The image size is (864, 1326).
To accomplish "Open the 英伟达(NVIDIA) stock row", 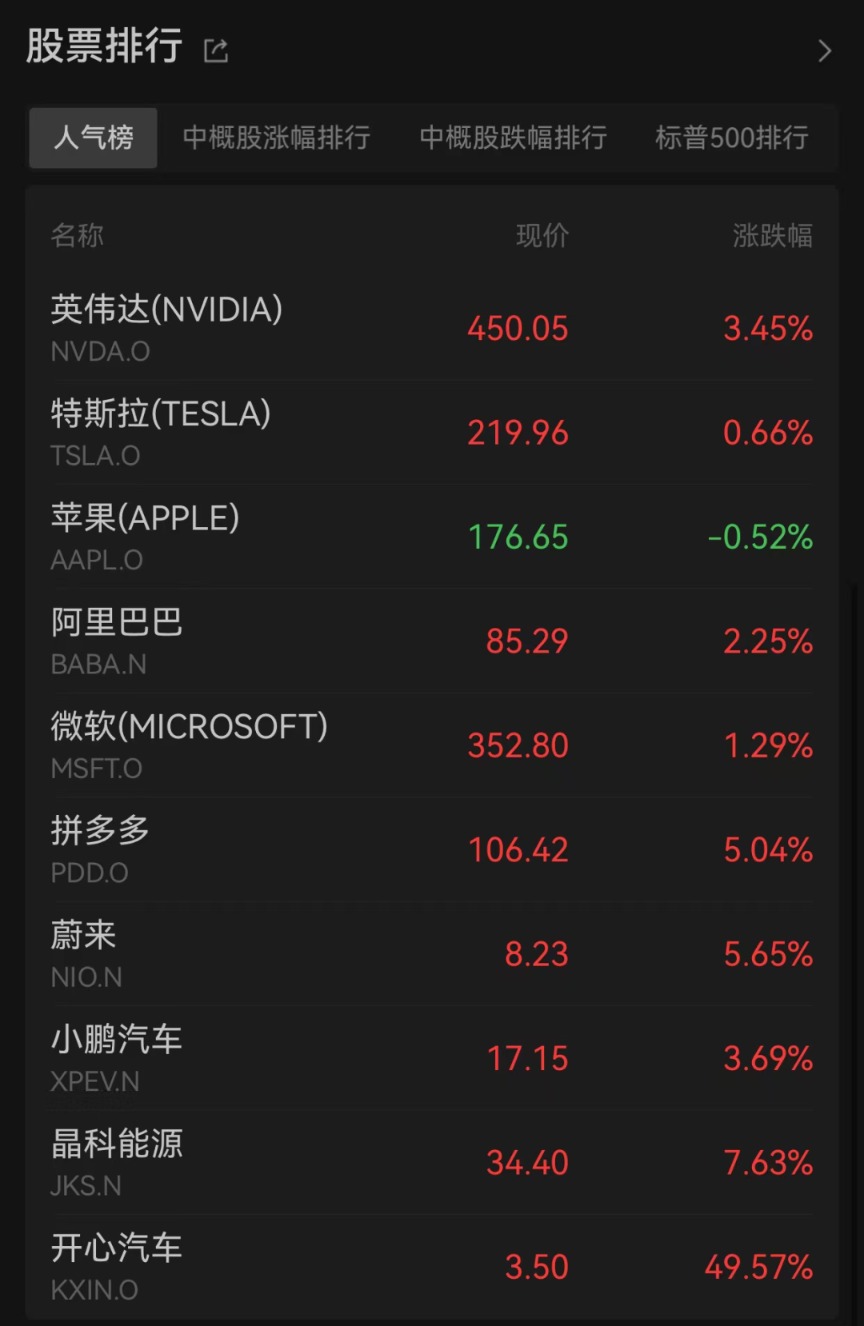I will [431, 328].
